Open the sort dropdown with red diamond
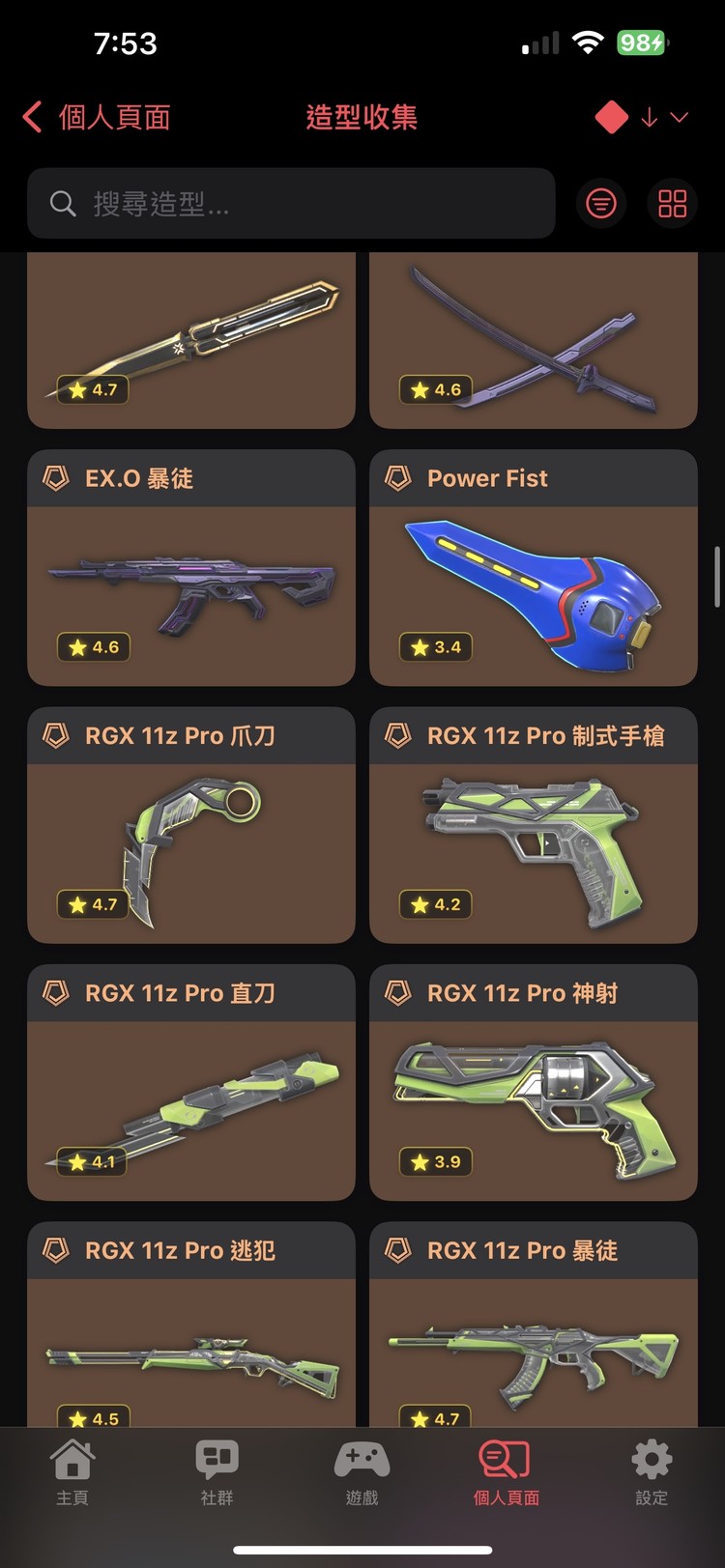 point(642,118)
